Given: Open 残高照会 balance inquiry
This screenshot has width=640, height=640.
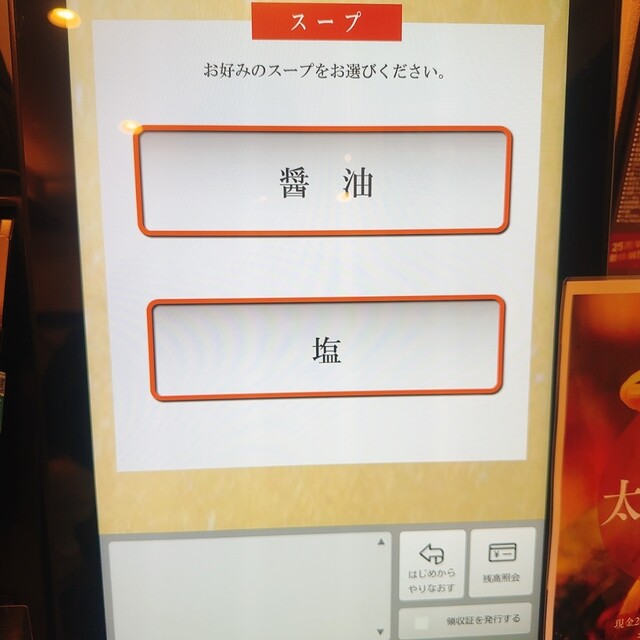Looking at the screenshot, I should click(502, 563).
